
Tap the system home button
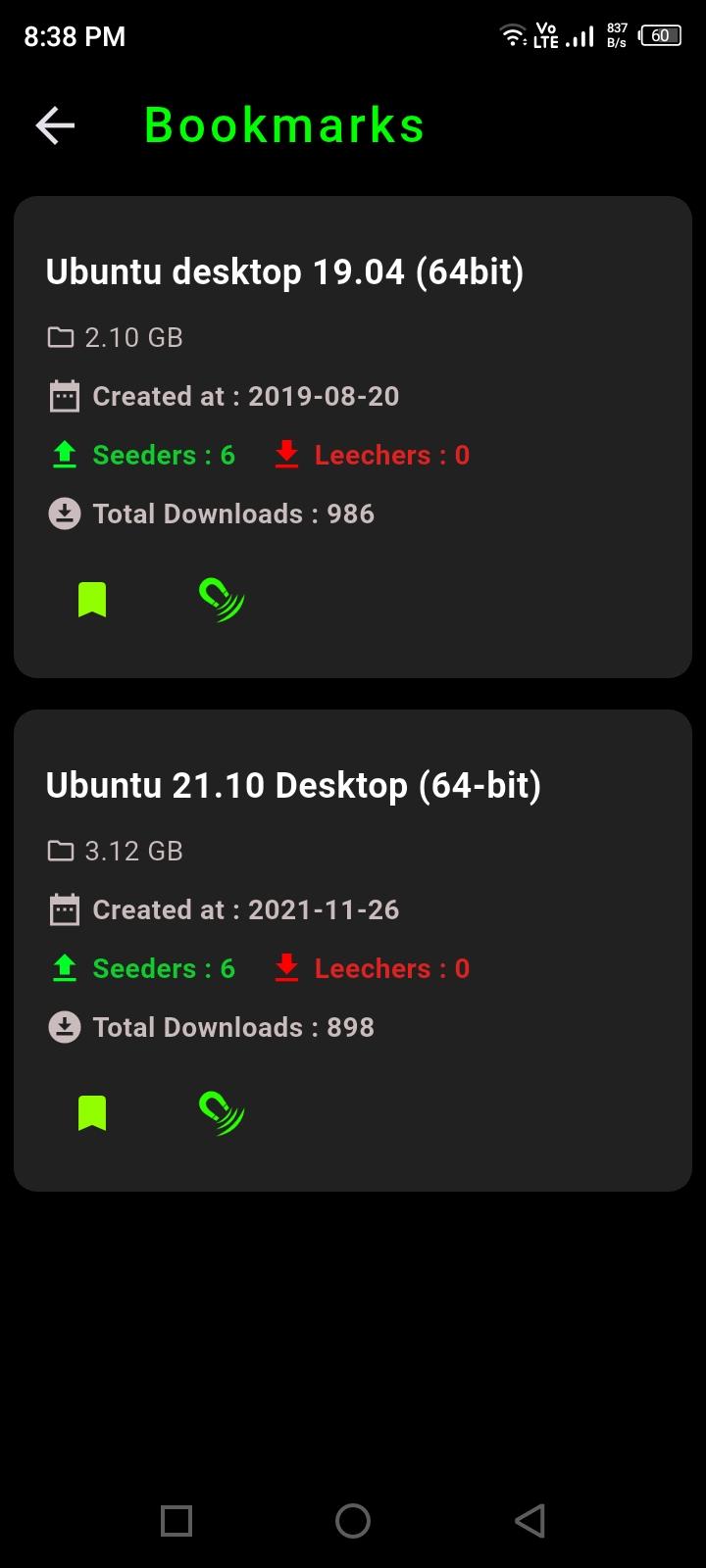(x=353, y=1521)
